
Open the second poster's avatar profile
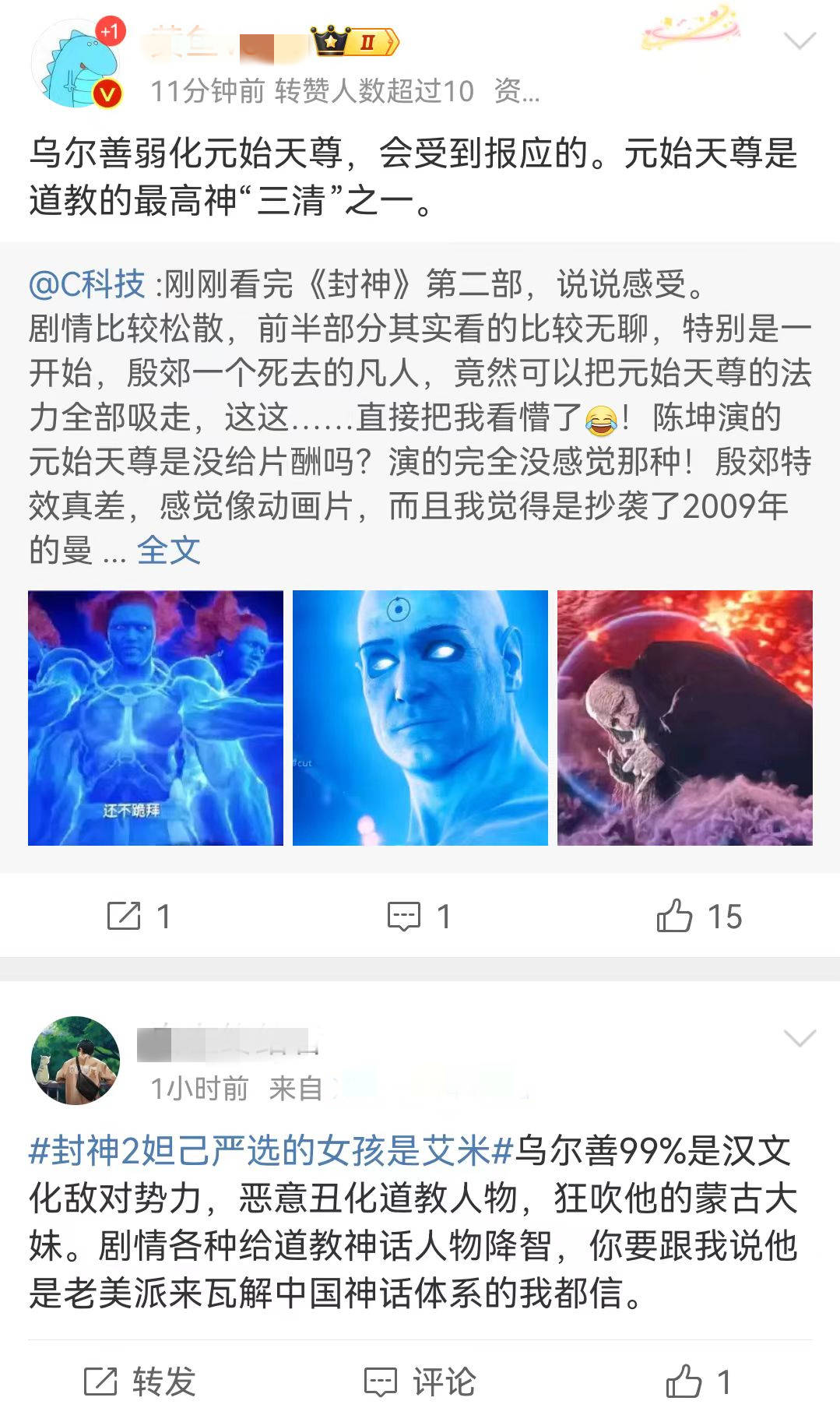click(76, 1060)
